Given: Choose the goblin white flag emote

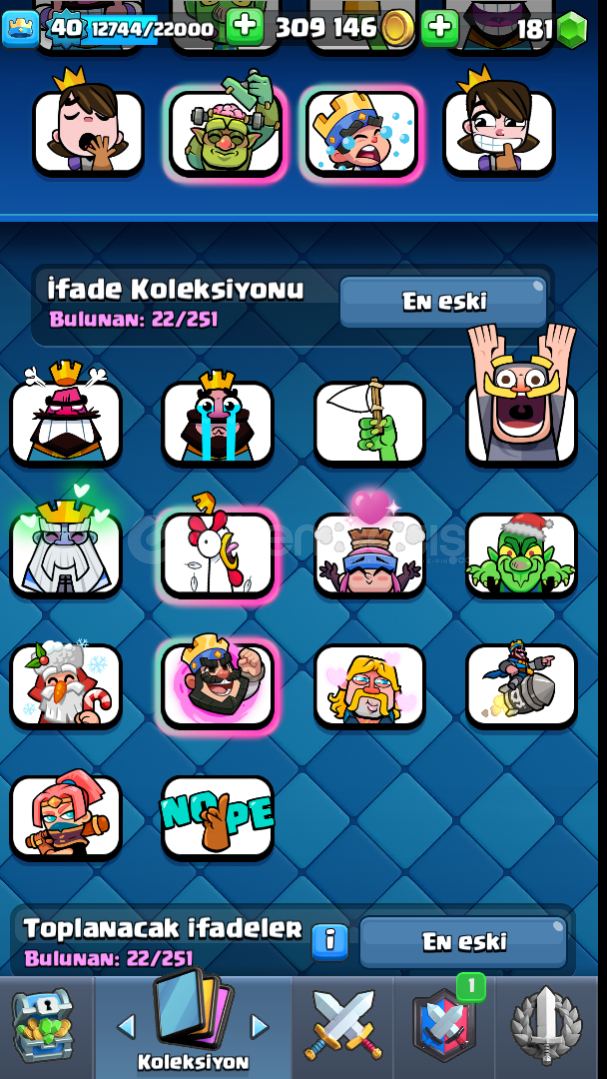Looking at the screenshot, I should point(370,423).
